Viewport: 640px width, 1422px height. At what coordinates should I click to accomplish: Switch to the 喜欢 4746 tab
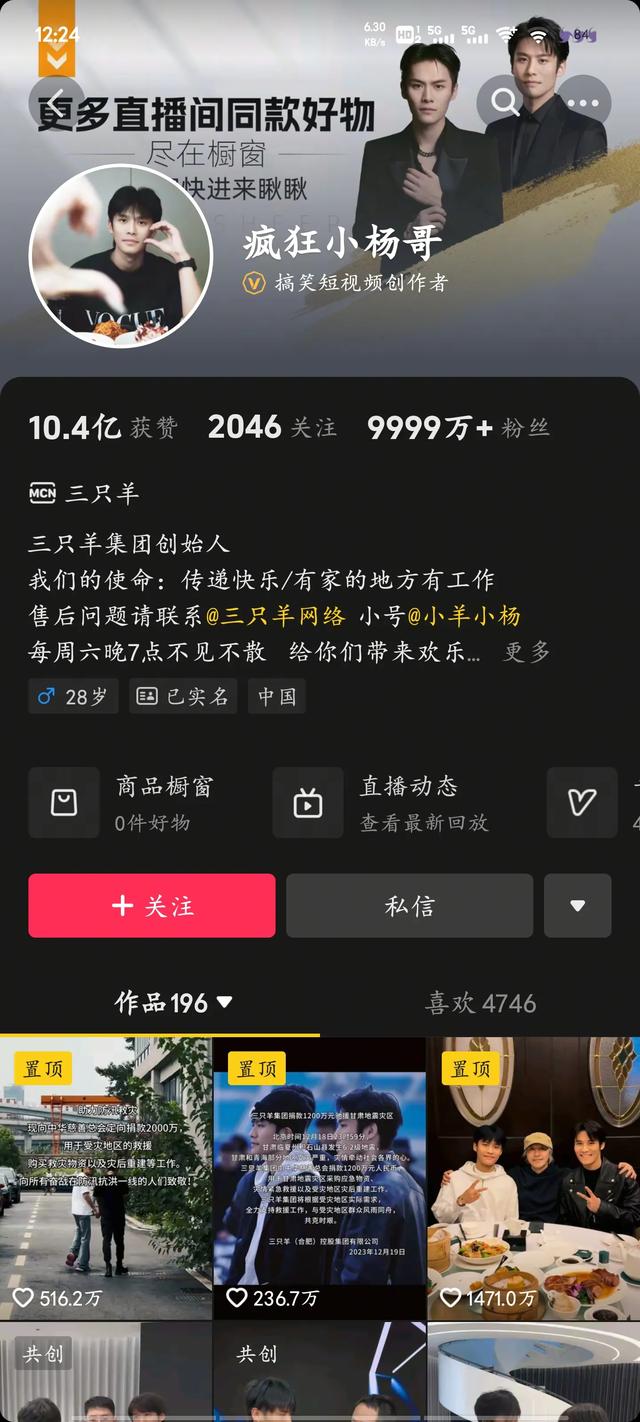tap(480, 1003)
